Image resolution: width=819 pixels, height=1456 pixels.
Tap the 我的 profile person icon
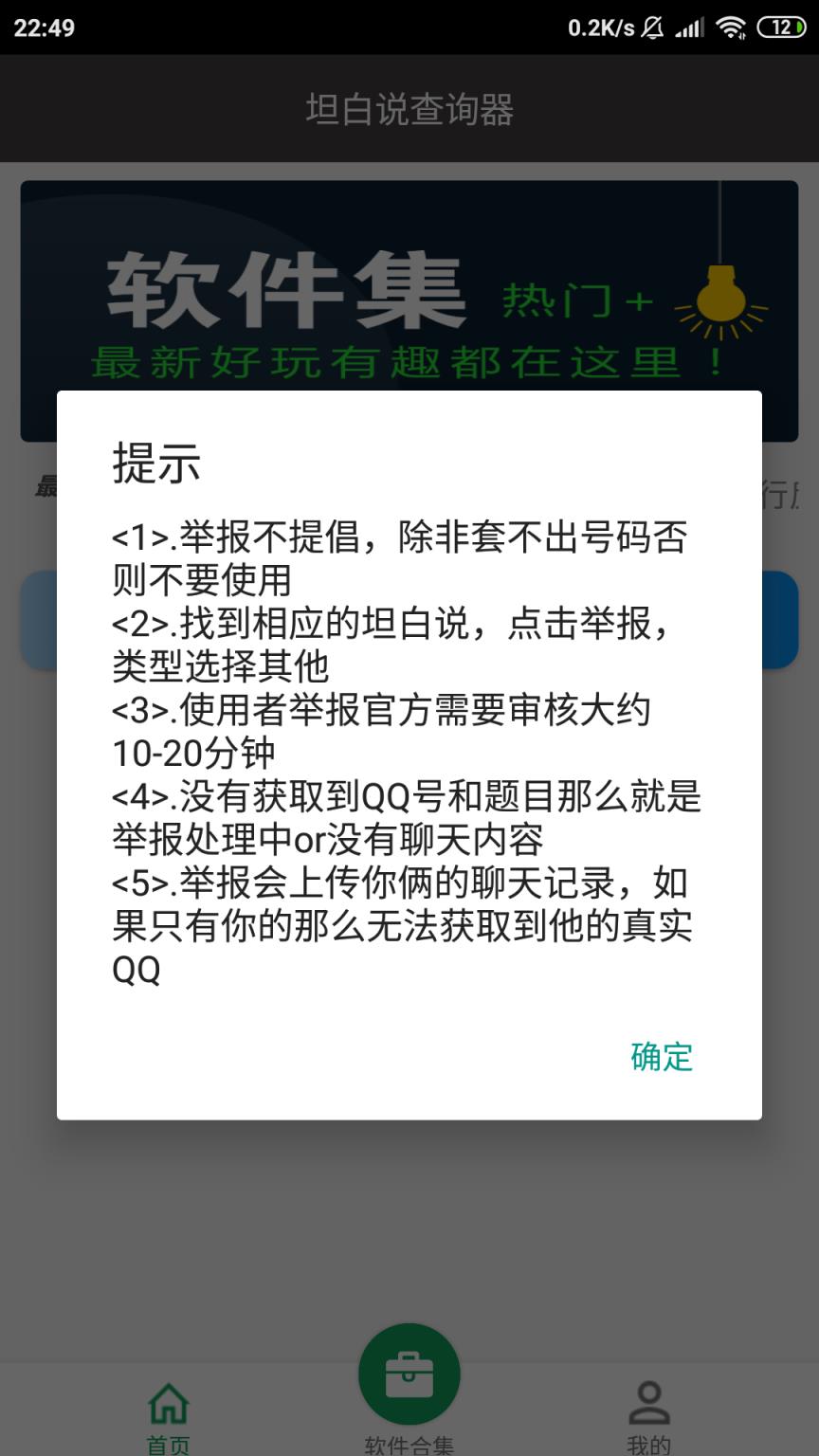pos(649,1403)
